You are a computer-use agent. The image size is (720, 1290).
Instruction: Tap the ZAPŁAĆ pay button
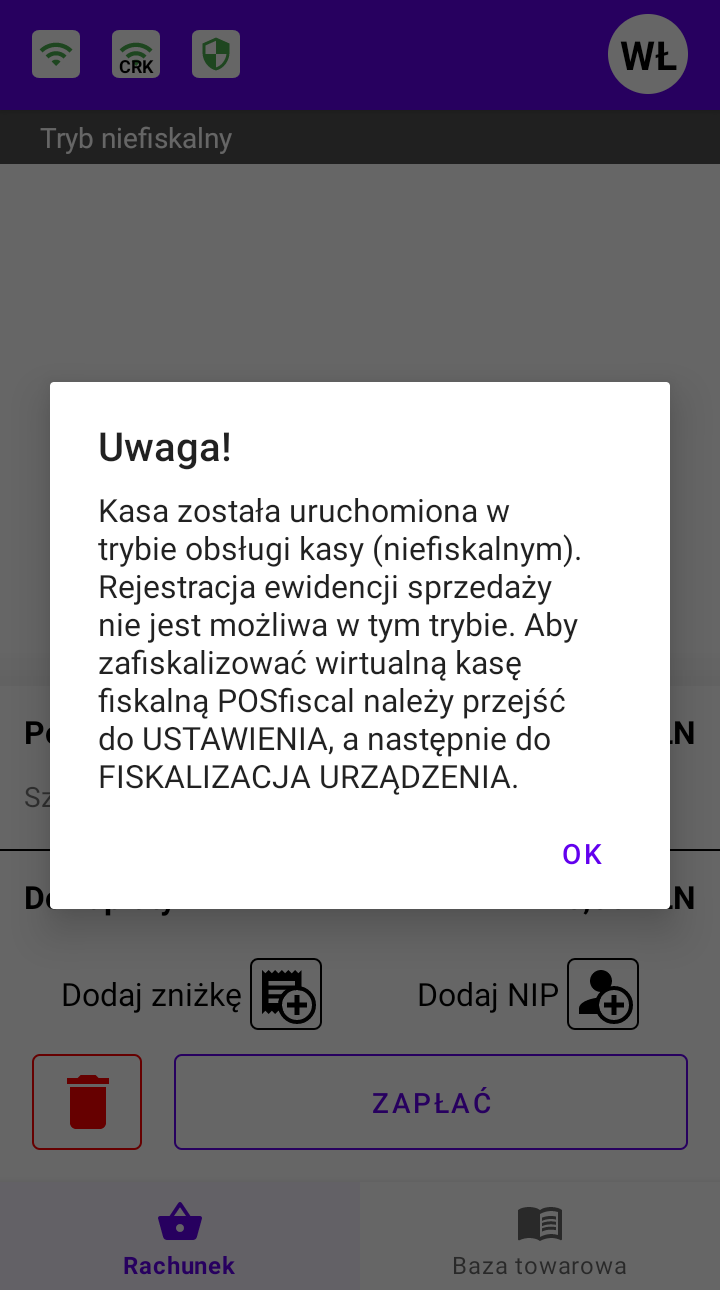pyautogui.click(x=431, y=1102)
